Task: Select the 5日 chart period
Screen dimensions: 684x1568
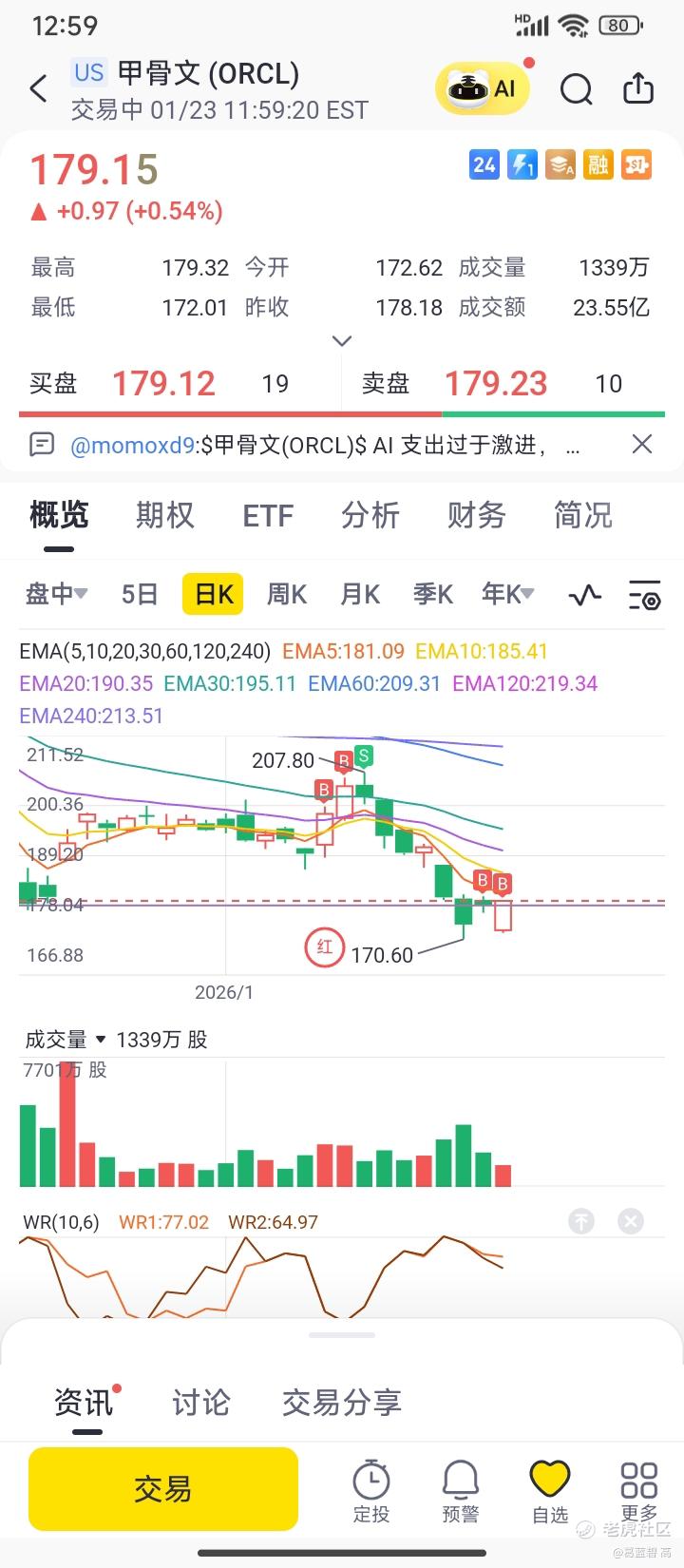Action: tap(139, 594)
